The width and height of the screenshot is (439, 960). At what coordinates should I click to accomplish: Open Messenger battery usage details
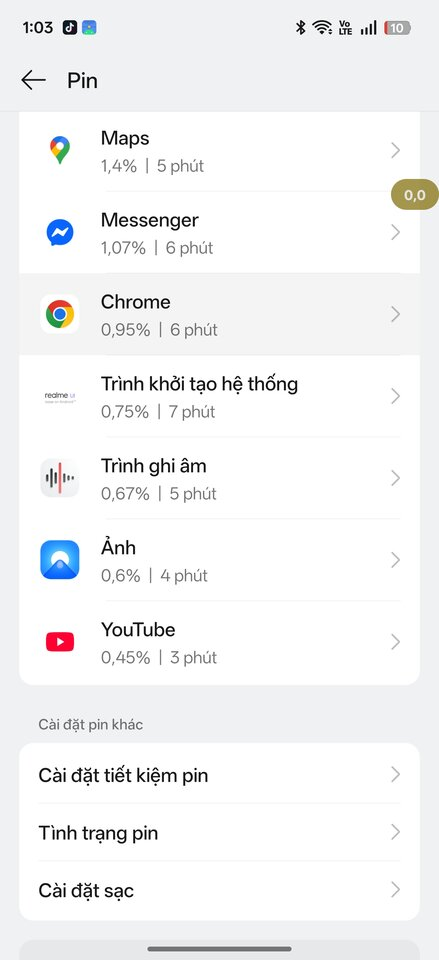[x=219, y=233]
